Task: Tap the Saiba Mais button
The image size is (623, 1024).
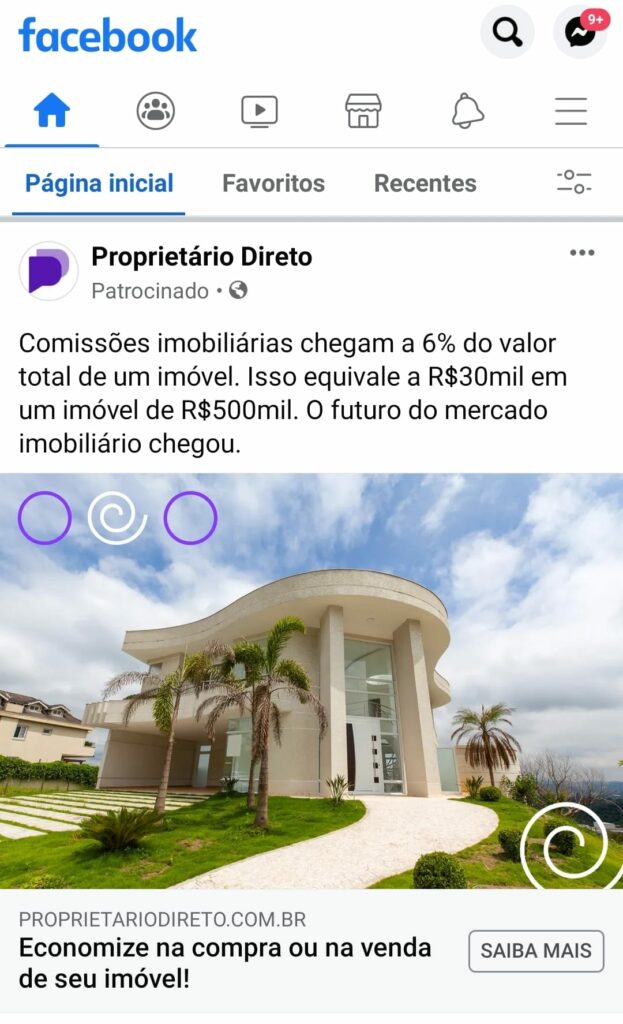Action: pyautogui.click(x=536, y=951)
